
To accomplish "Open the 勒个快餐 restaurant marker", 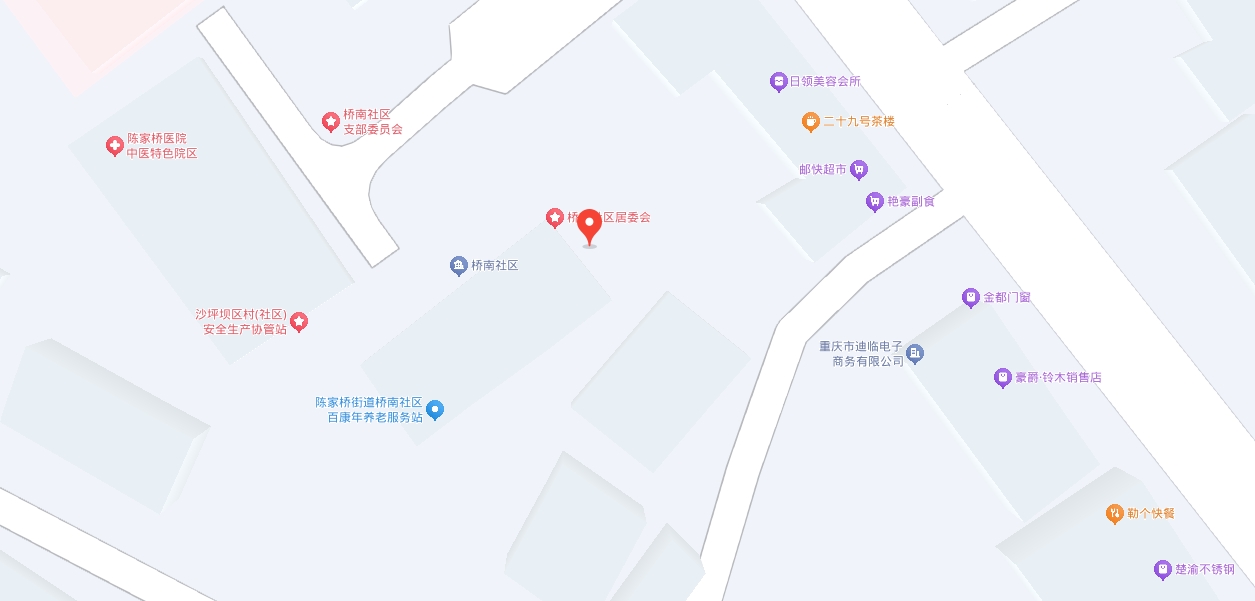I will click(x=1114, y=513).
